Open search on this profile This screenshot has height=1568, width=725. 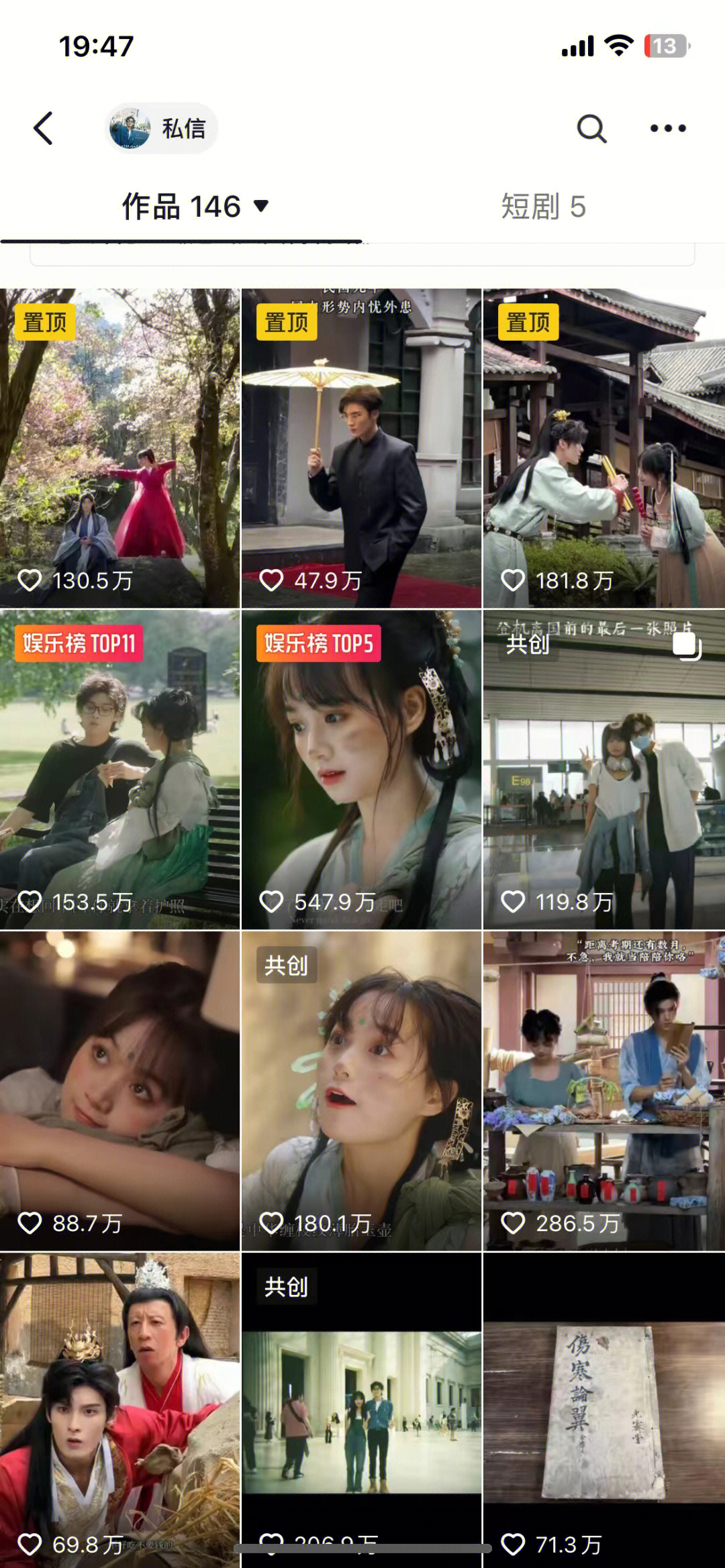tap(591, 128)
